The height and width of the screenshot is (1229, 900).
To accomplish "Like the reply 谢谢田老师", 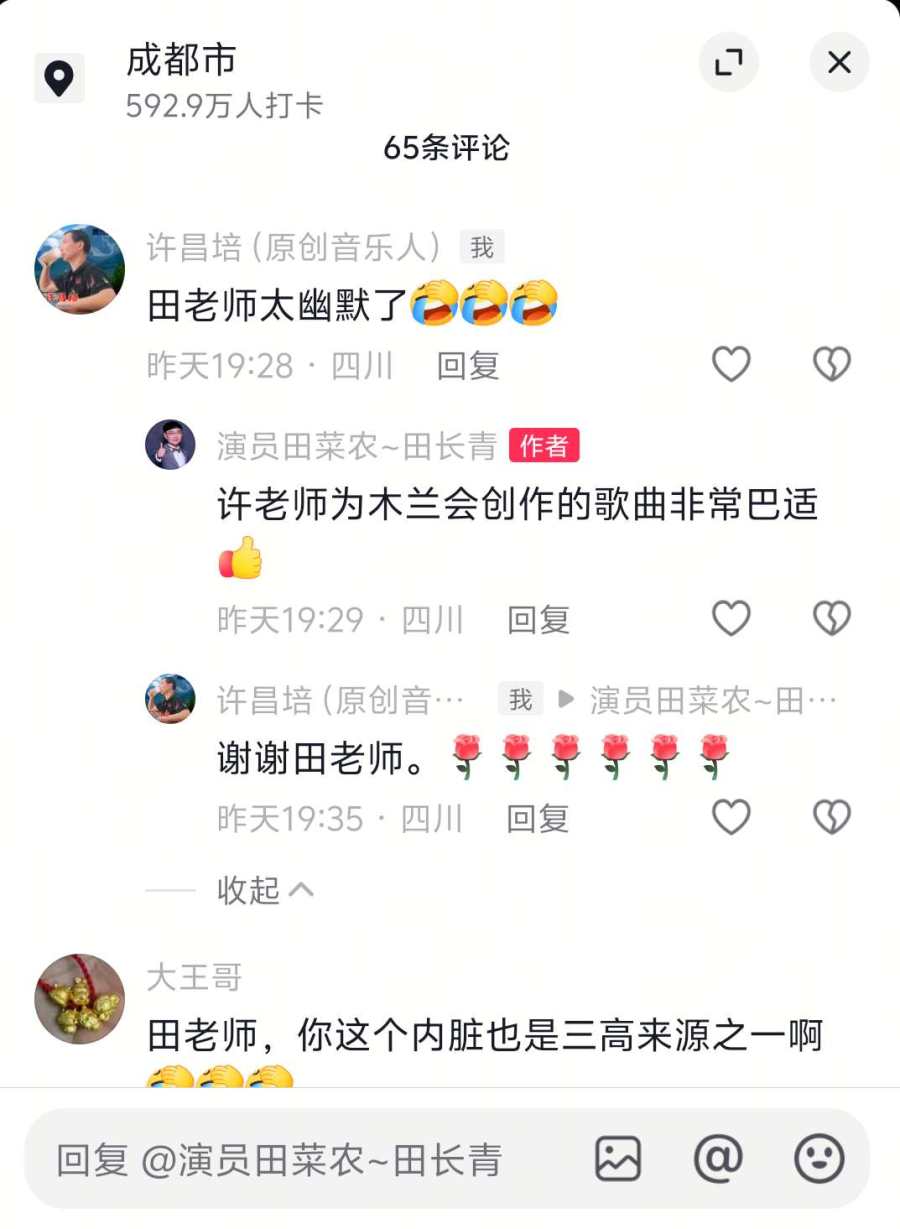I will [731, 818].
